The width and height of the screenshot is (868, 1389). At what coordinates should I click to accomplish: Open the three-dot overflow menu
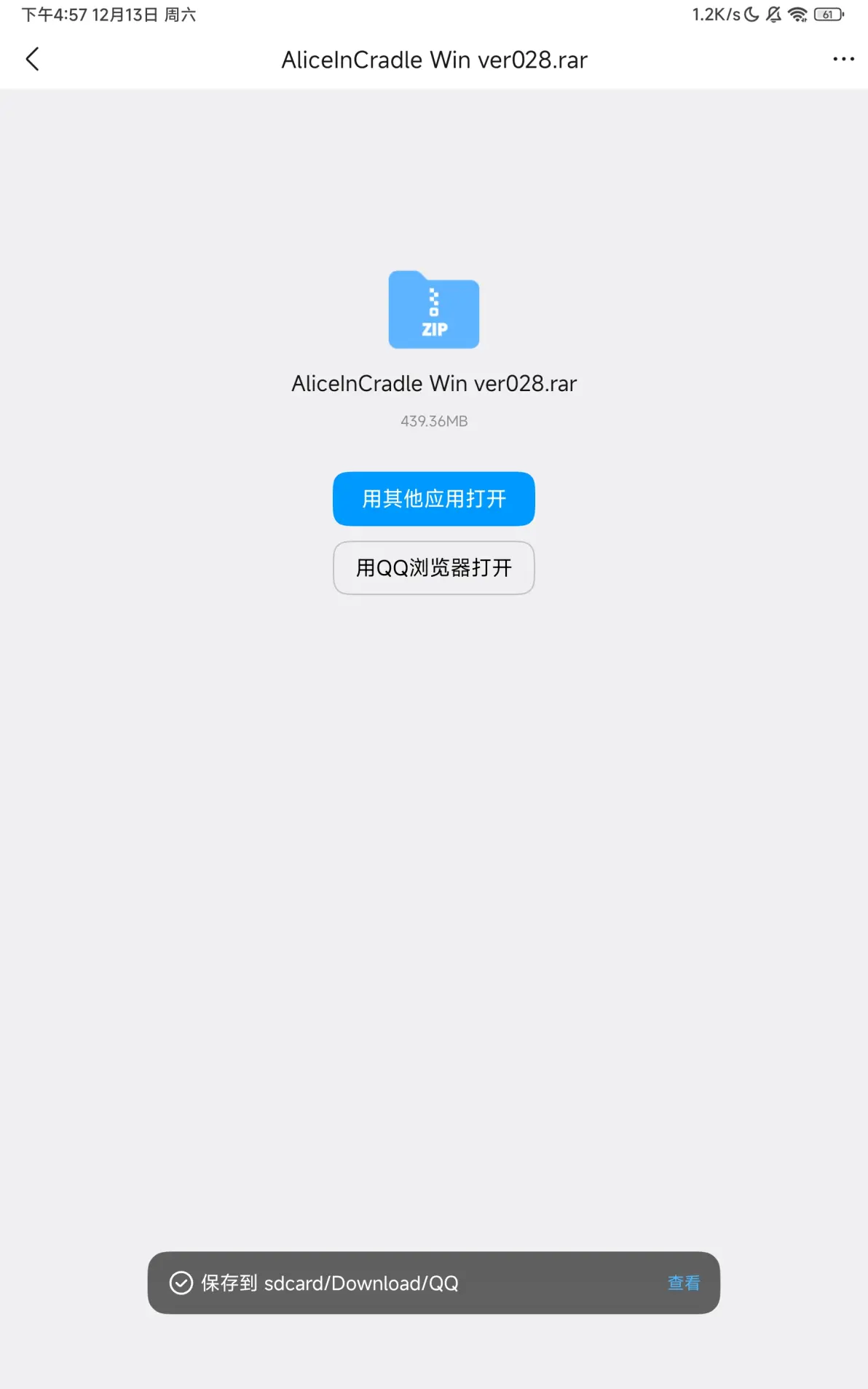pyautogui.click(x=843, y=59)
